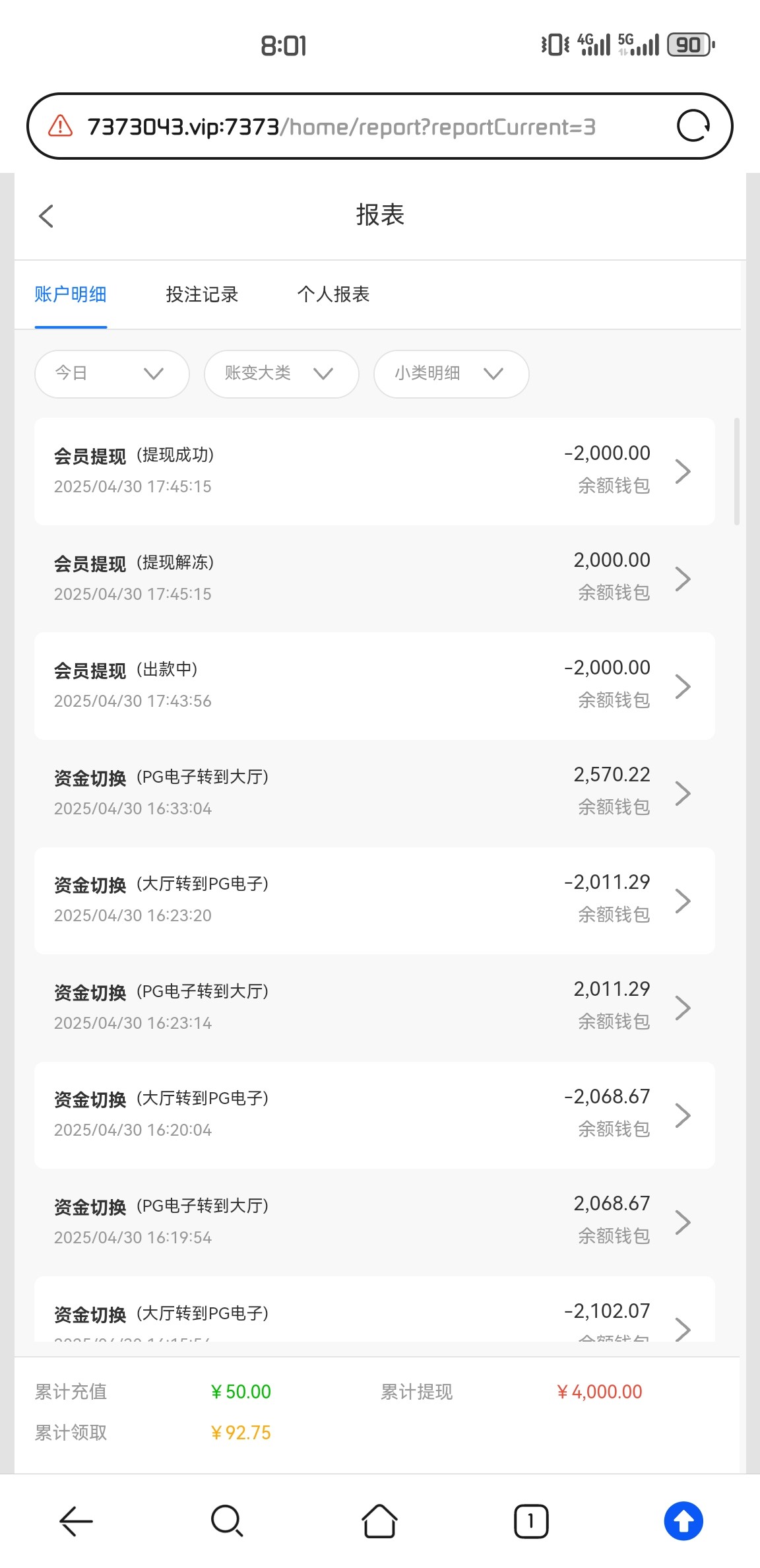Tap the blue upward arrow button
Viewport: 760px width, 1568px height.
click(x=683, y=1521)
